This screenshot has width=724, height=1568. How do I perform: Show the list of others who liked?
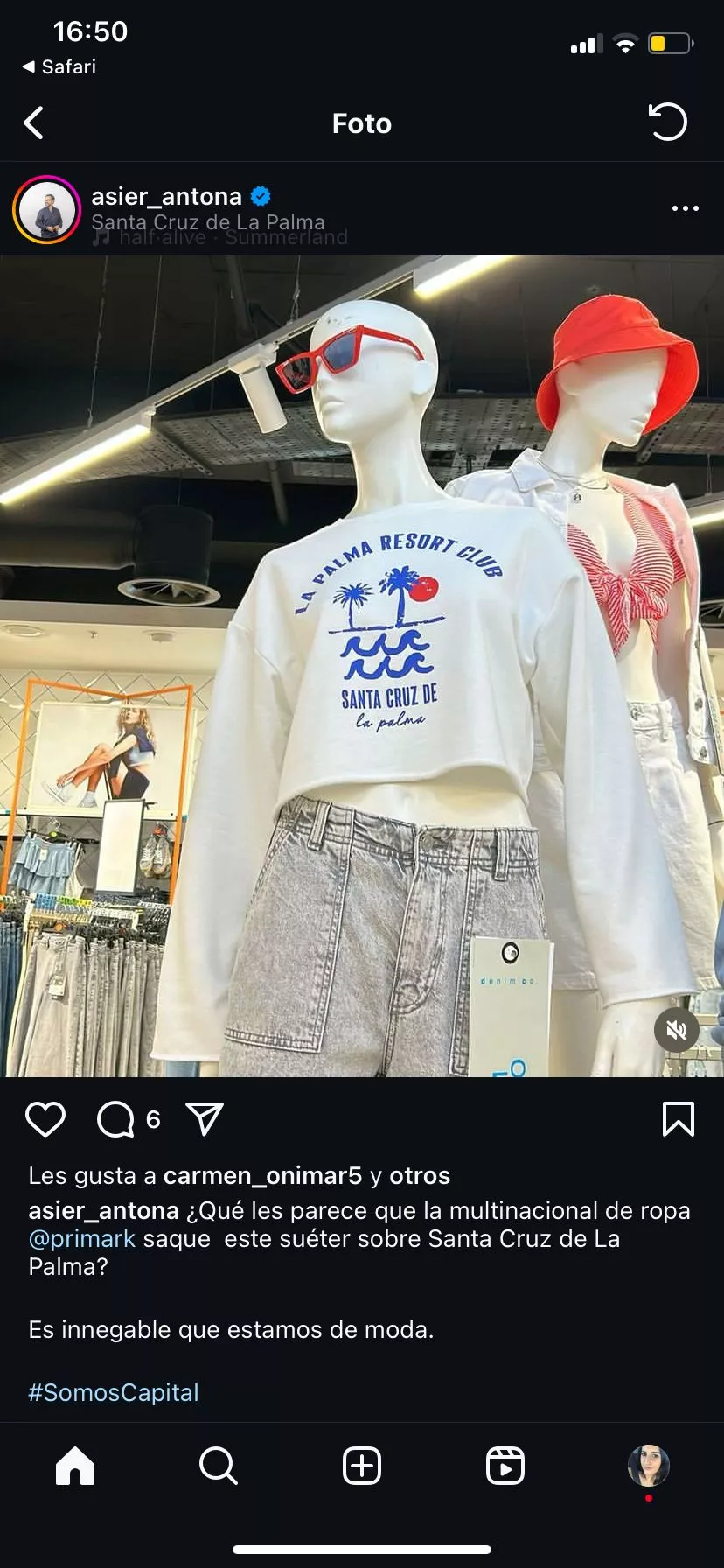(420, 1175)
